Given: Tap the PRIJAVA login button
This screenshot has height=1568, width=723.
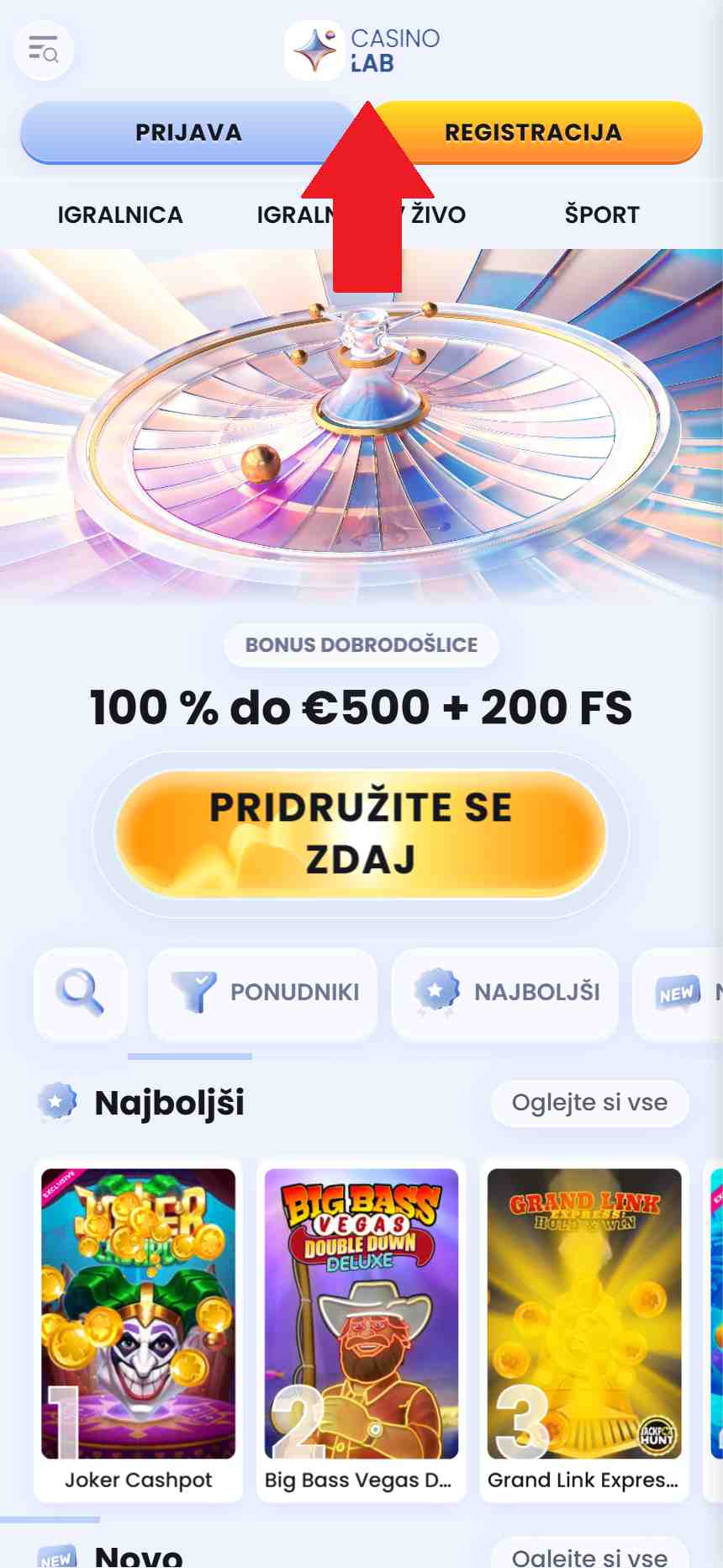Looking at the screenshot, I should (189, 133).
